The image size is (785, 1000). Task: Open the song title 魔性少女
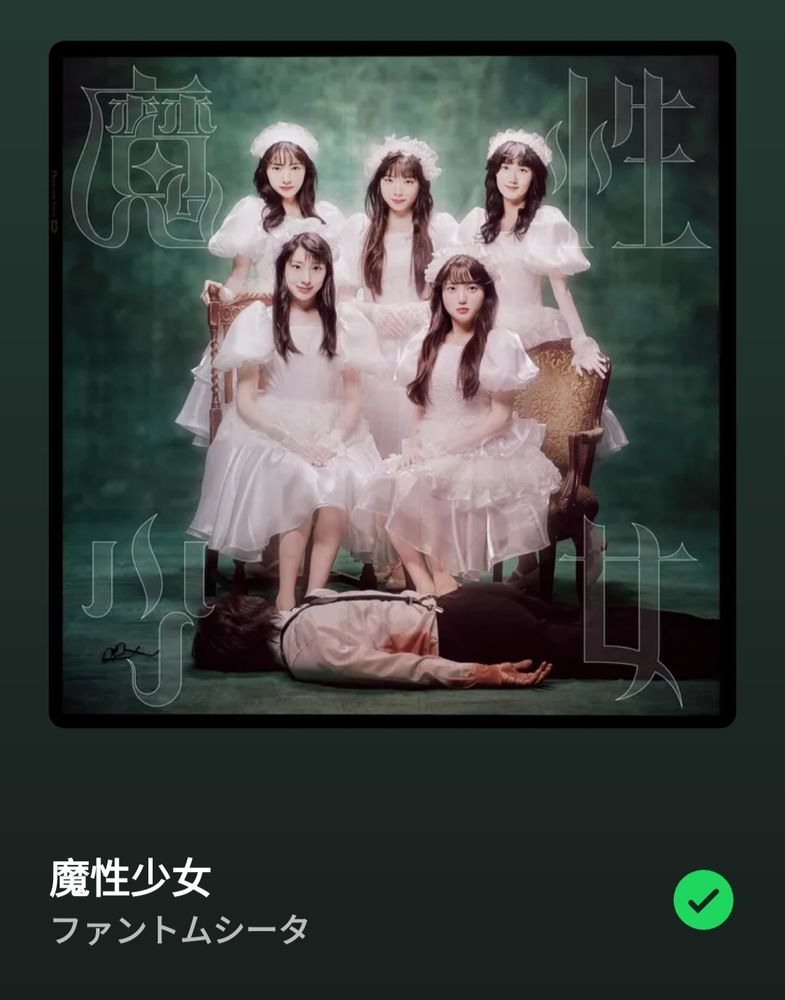130,878
